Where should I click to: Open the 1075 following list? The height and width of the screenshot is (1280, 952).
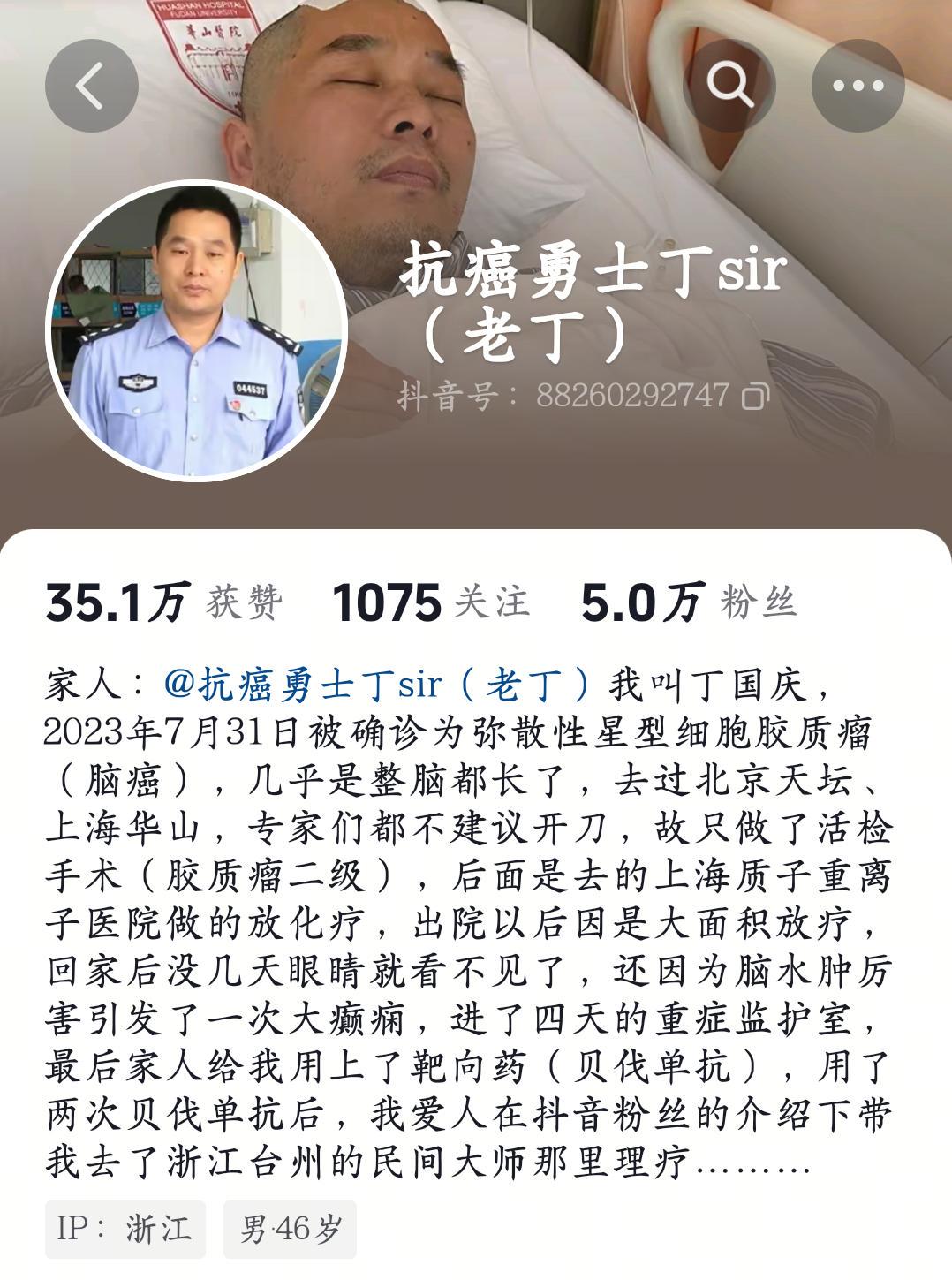coord(430,602)
